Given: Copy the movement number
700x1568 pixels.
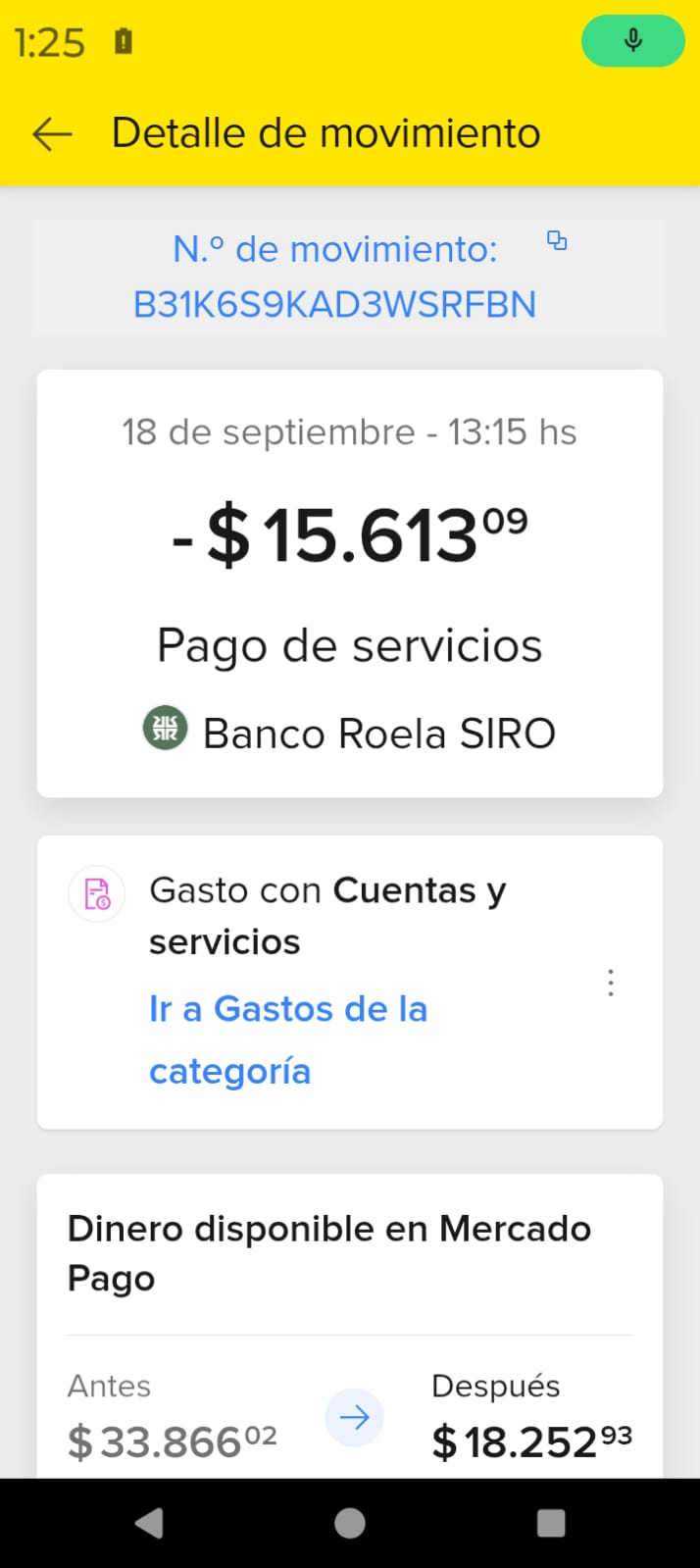Looking at the screenshot, I should [557, 241].
